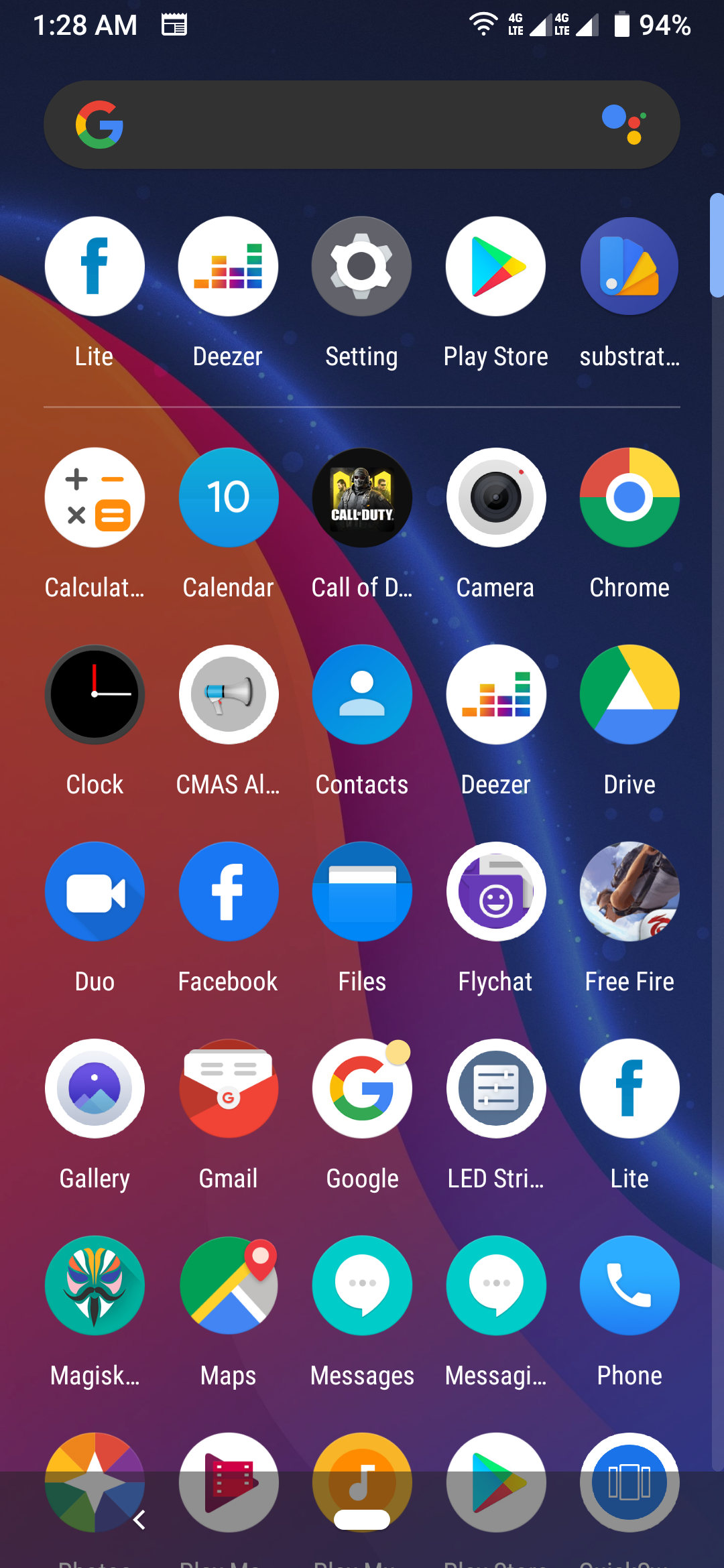The image size is (724, 1568).
Task: Open Duo for video calls
Action: click(x=95, y=892)
